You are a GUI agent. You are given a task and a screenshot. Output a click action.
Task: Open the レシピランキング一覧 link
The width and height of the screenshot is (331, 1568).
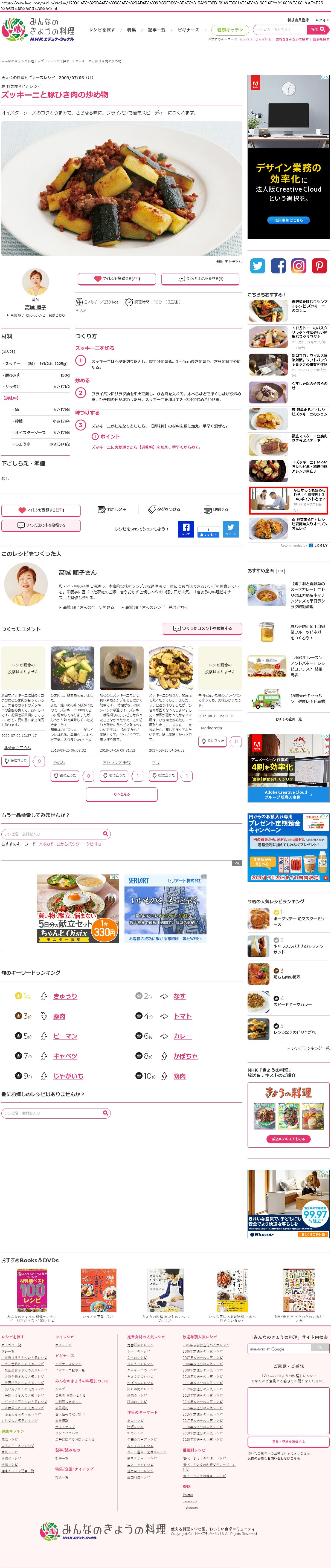310,1049
